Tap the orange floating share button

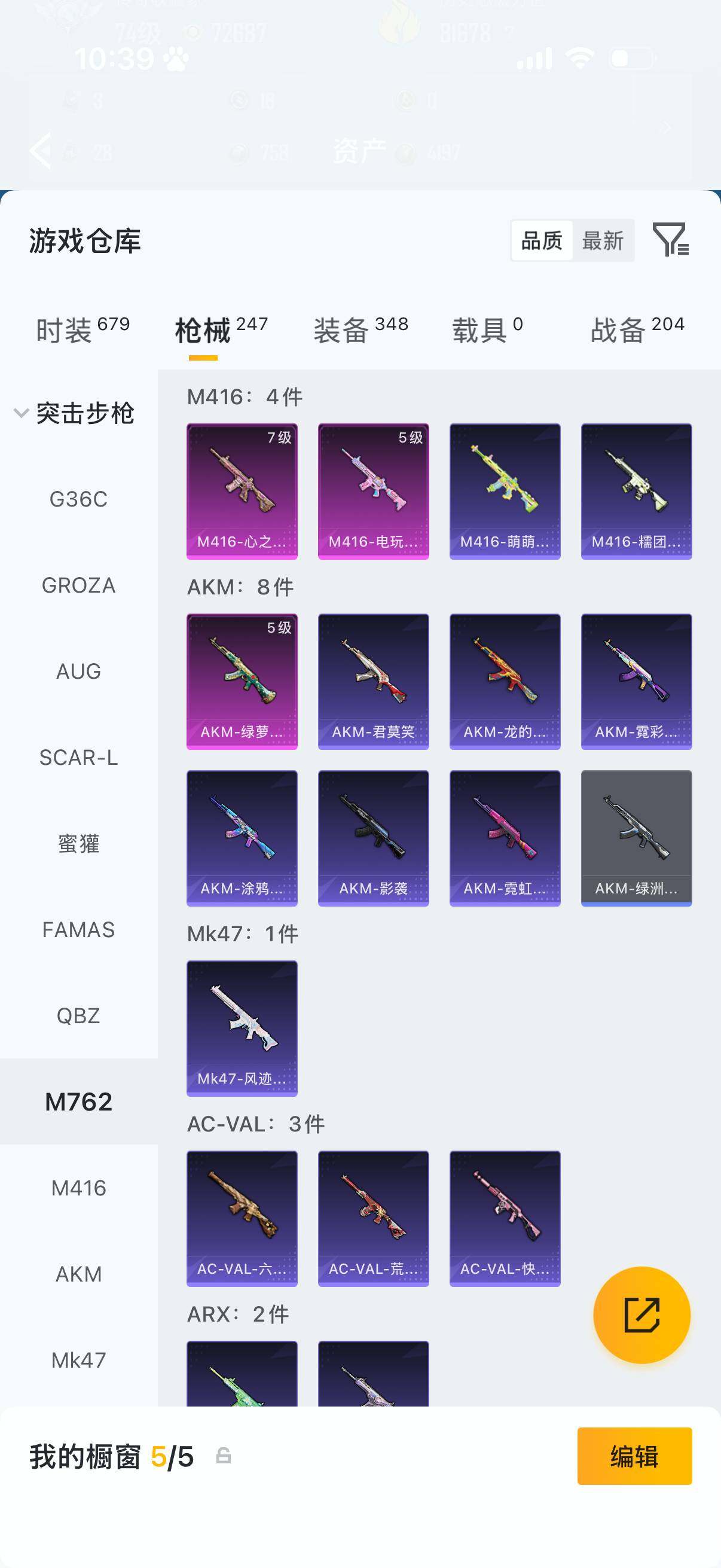[x=642, y=1316]
